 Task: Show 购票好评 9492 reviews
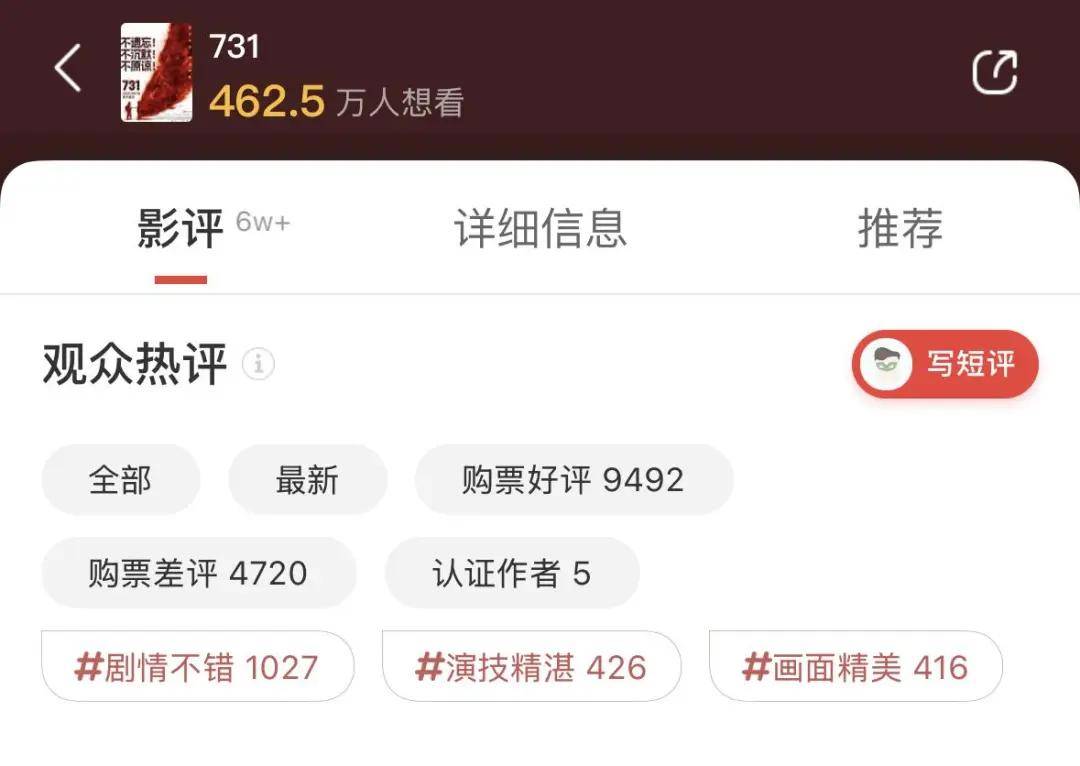point(573,480)
